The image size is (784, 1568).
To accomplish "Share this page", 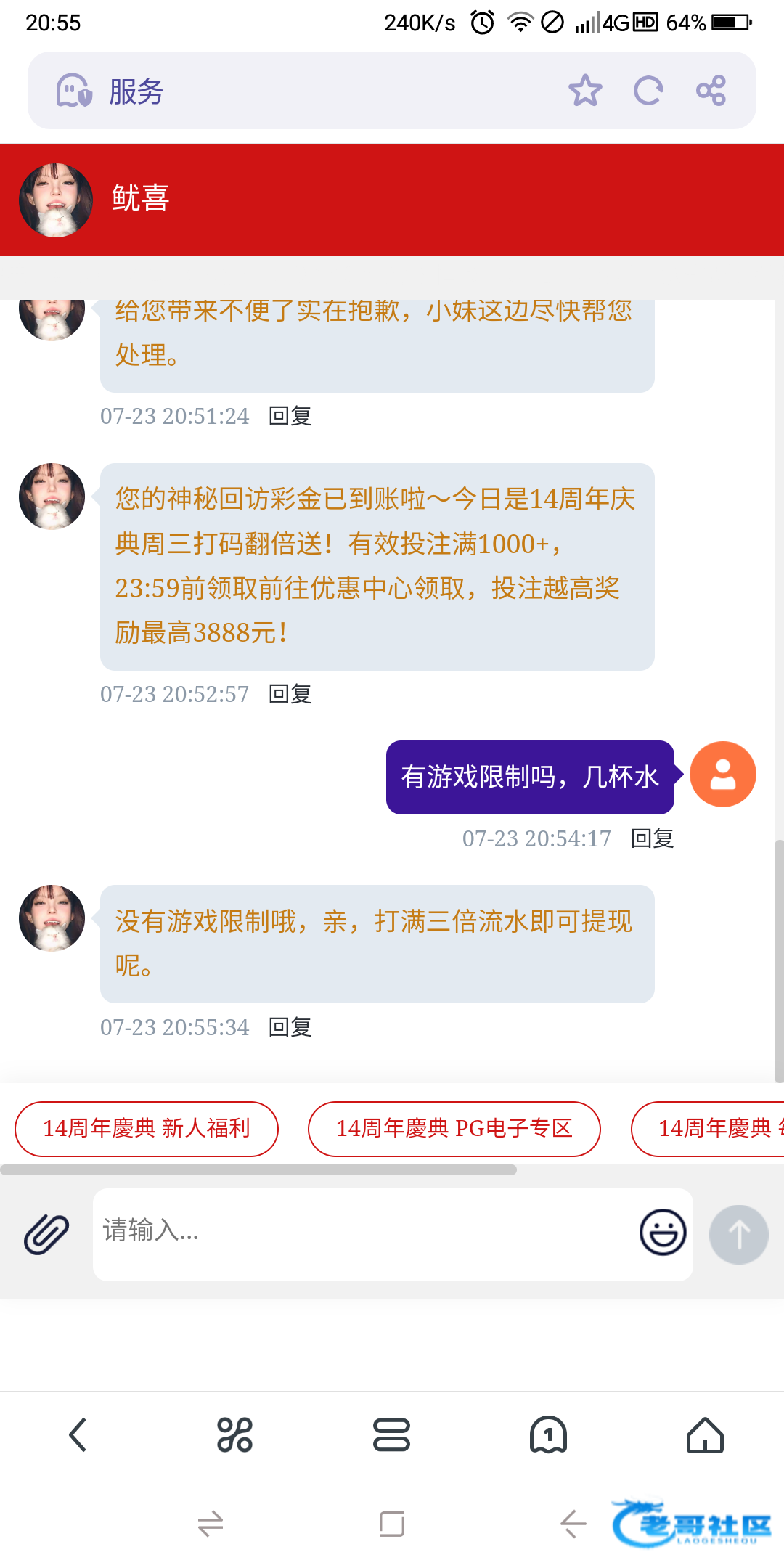I will 711,91.
